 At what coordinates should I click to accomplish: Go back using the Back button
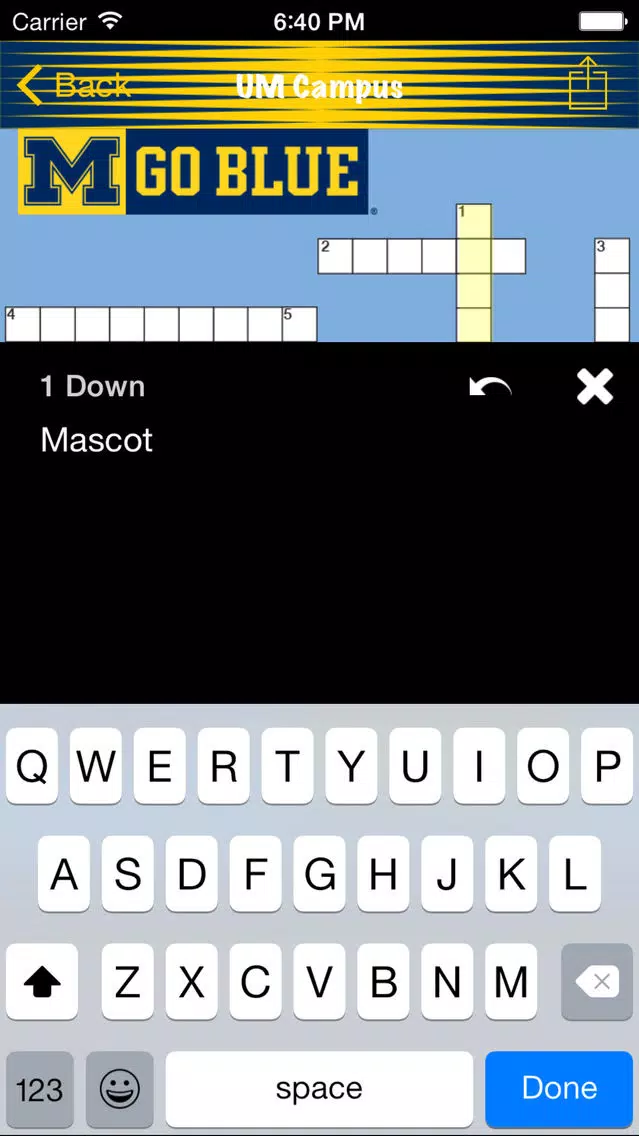pyautogui.click(x=72, y=85)
